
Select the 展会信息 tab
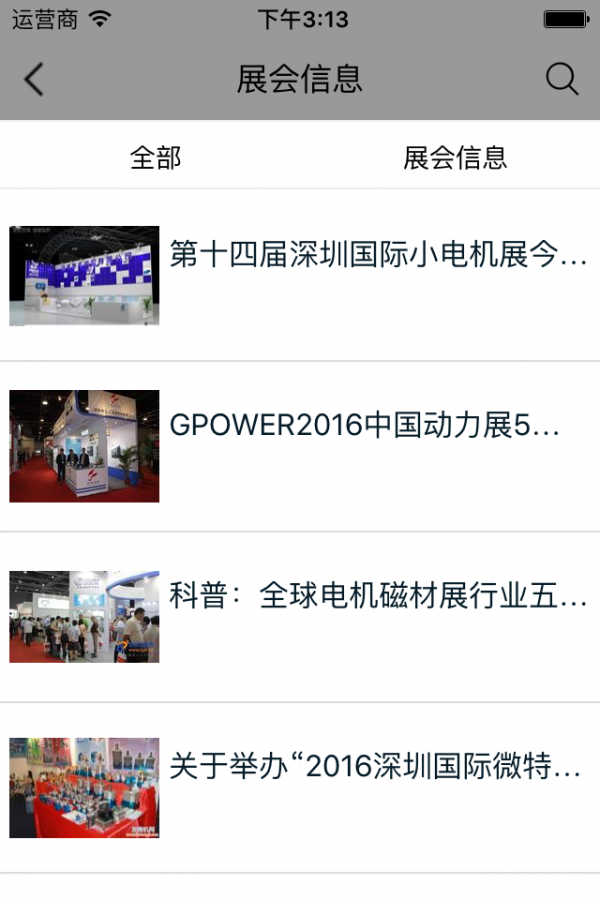[455, 157]
